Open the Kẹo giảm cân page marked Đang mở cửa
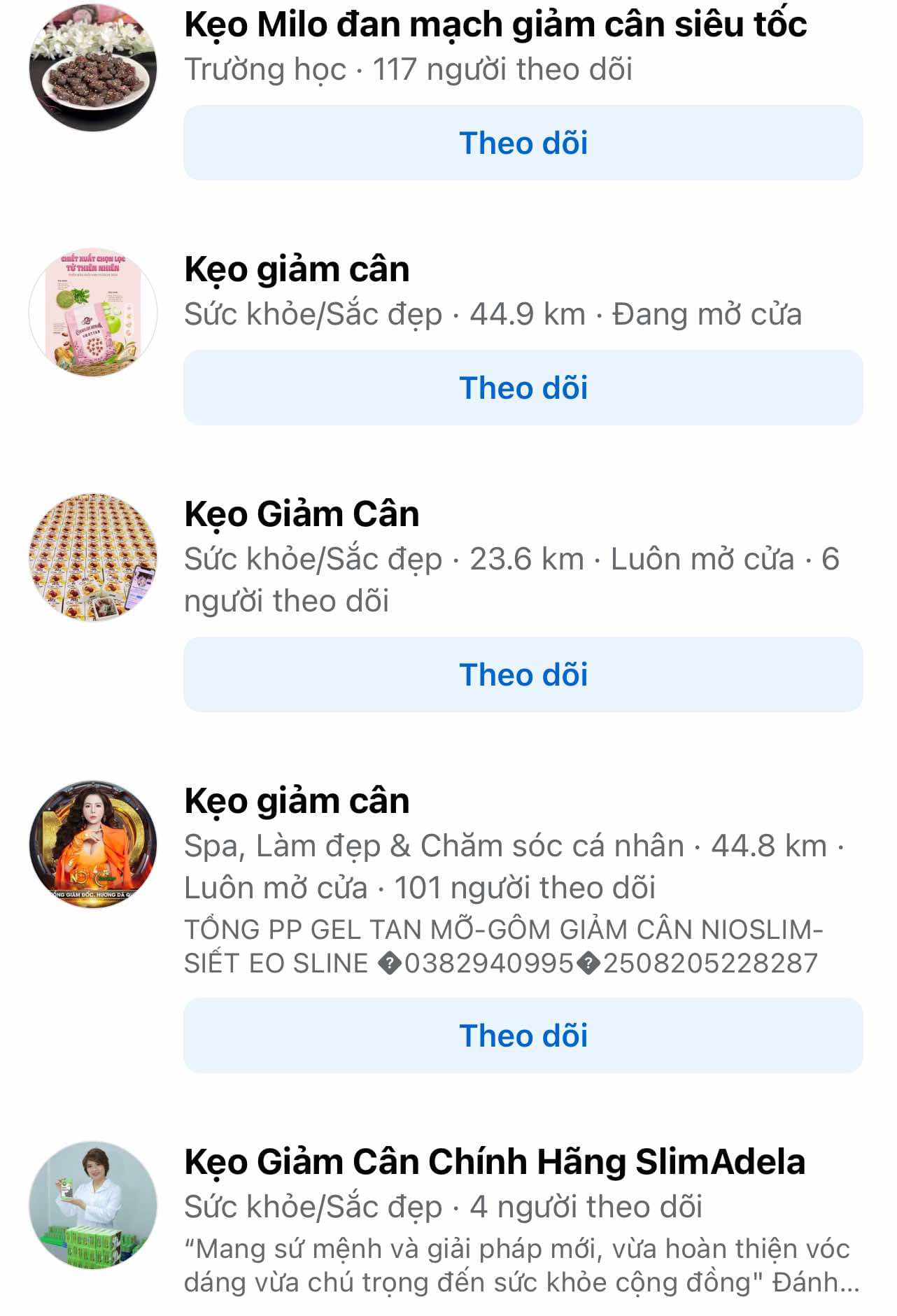The height and width of the screenshot is (1316, 897). point(297,270)
